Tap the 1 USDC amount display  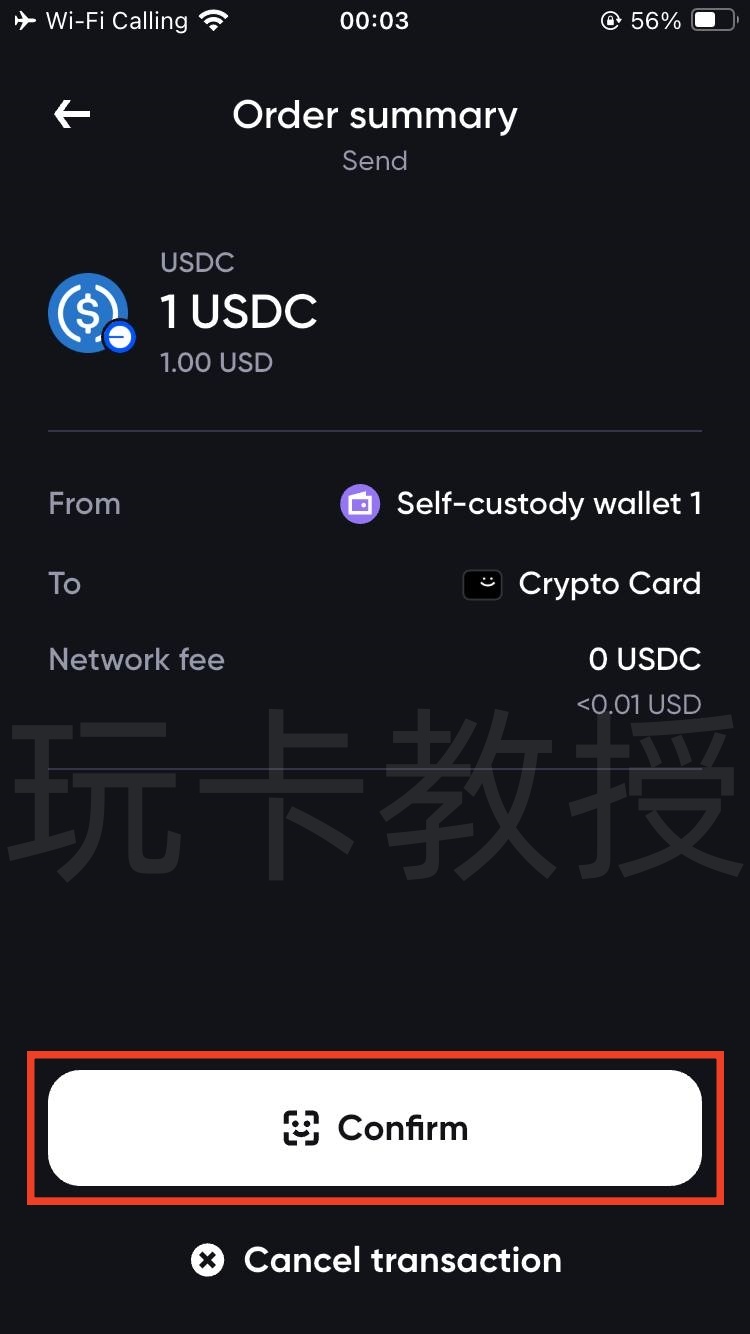point(238,310)
